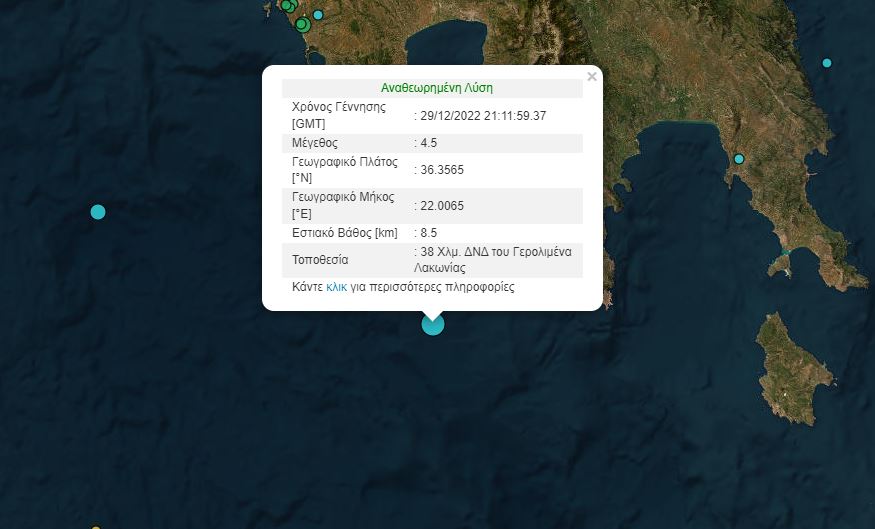The width and height of the screenshot is (875, 529).
Task: Select the lone cyan marker in the western sea
Action: 98,212
